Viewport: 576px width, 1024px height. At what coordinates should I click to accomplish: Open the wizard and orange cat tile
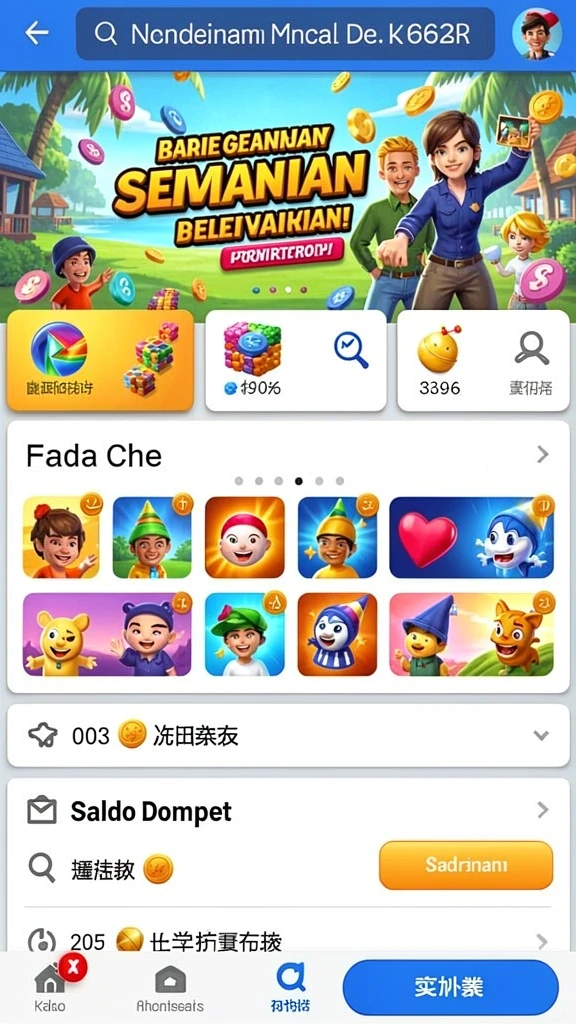click(x=472, y=635)
